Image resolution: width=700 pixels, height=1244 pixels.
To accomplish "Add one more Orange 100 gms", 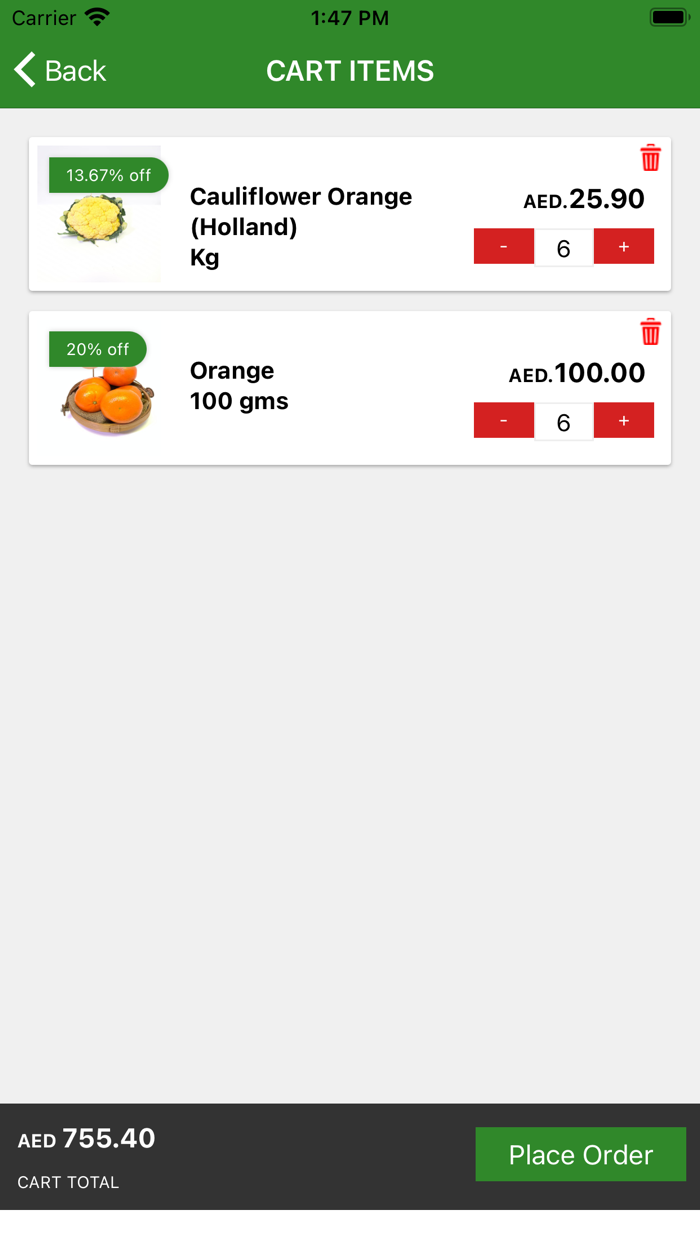I will point(624,420).
